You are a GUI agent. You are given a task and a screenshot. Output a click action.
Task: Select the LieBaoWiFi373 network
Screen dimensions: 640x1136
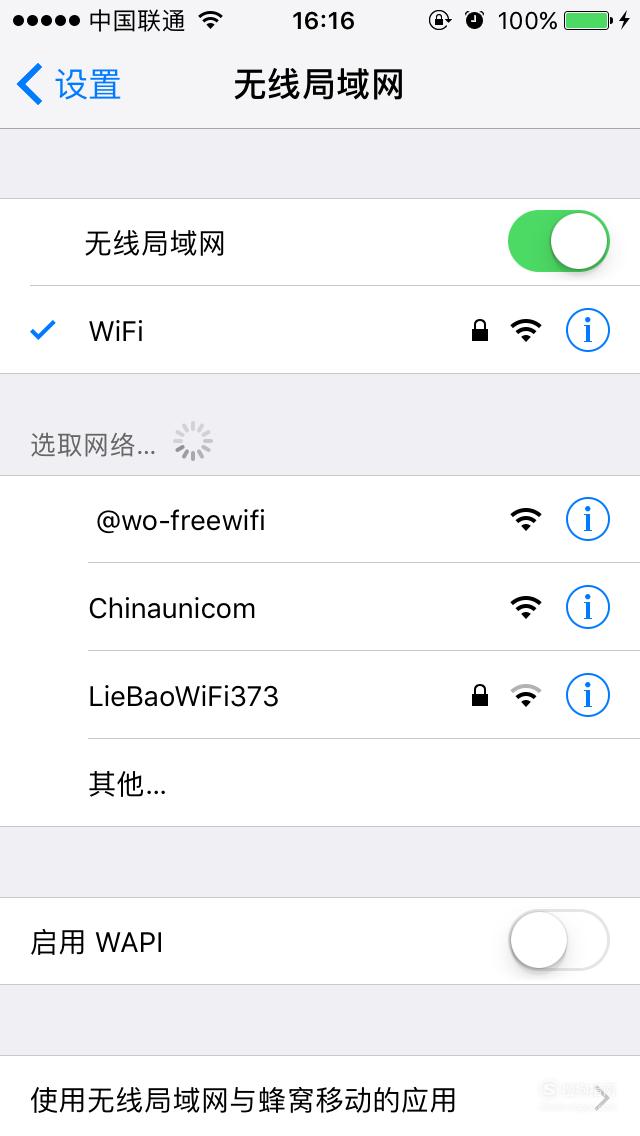click(x=320, y=696)
